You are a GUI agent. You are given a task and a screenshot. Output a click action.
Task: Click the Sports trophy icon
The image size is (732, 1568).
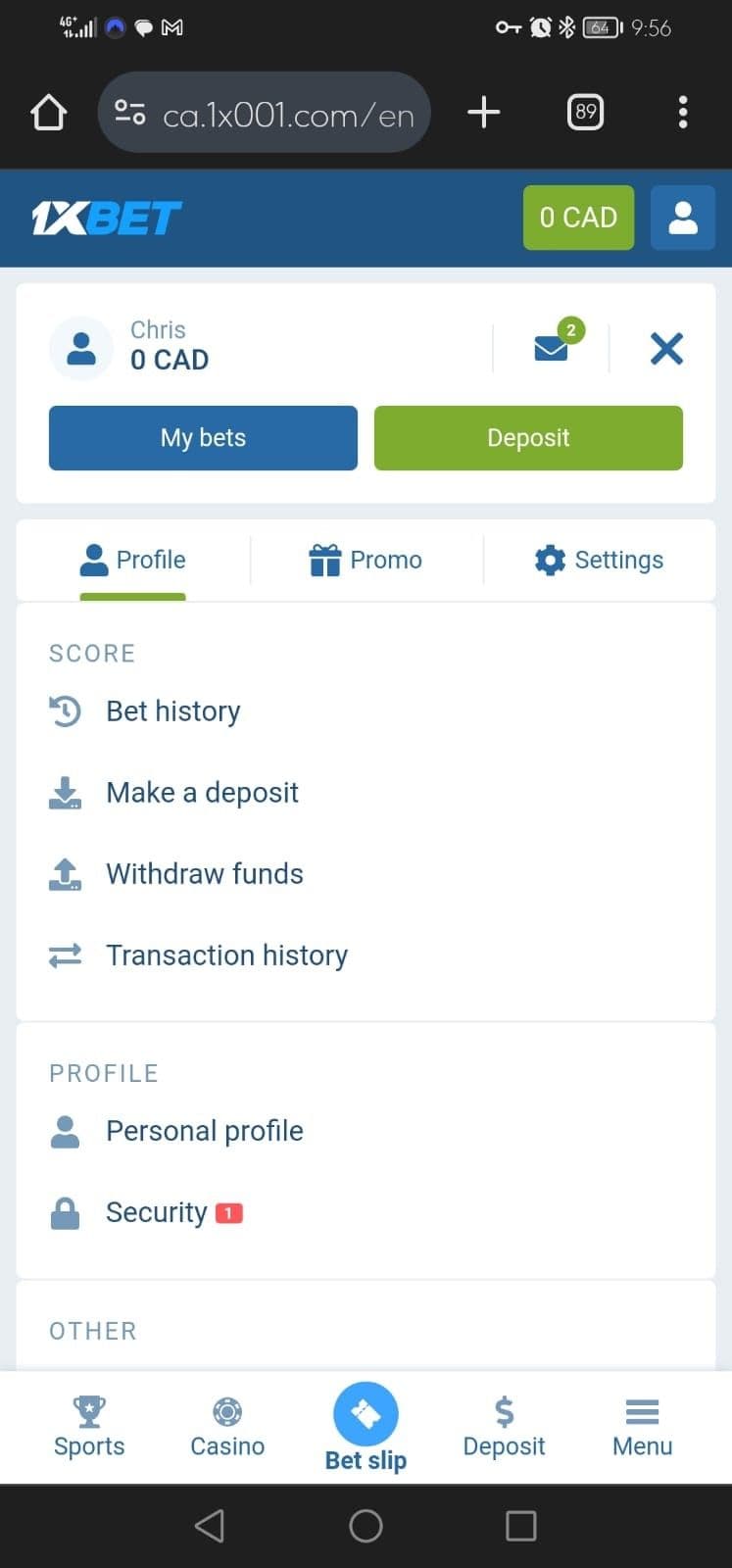[89, 1412]
